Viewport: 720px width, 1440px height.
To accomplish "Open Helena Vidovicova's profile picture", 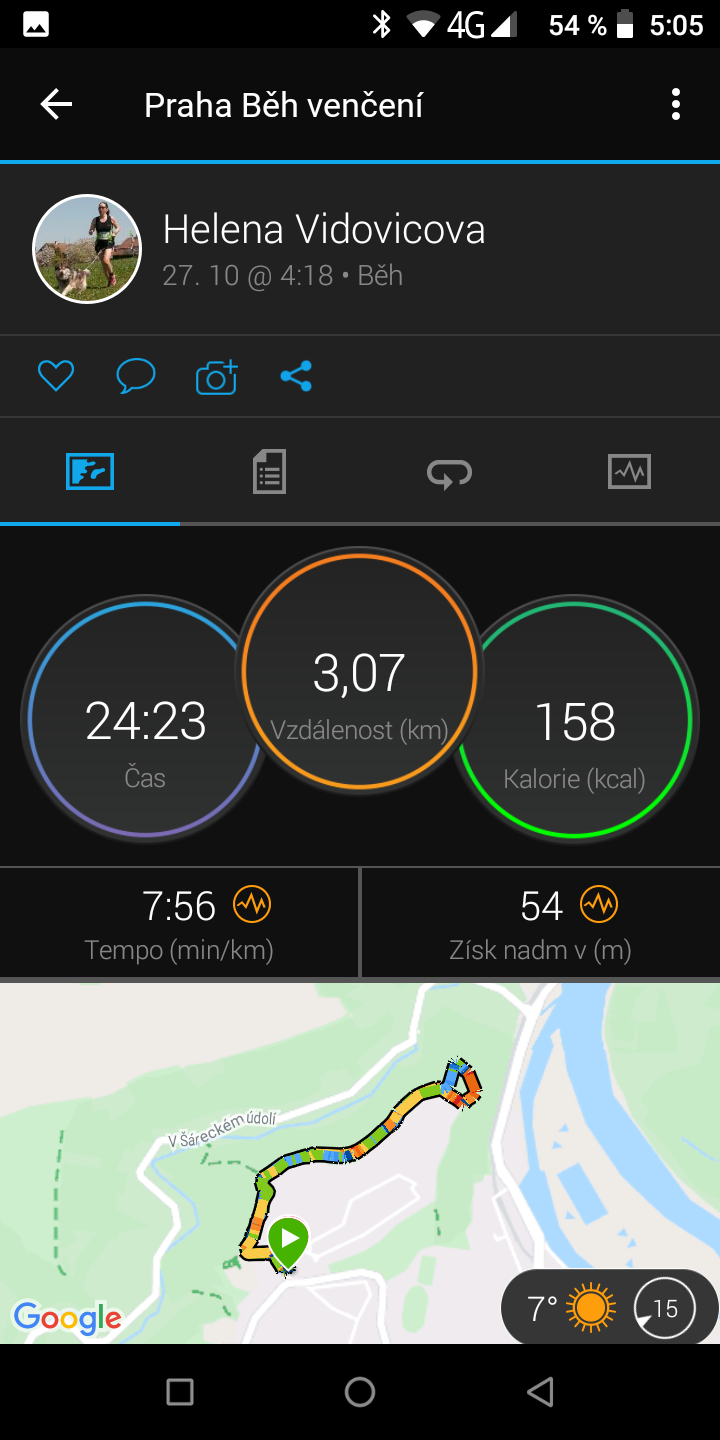I will (87, 248).
